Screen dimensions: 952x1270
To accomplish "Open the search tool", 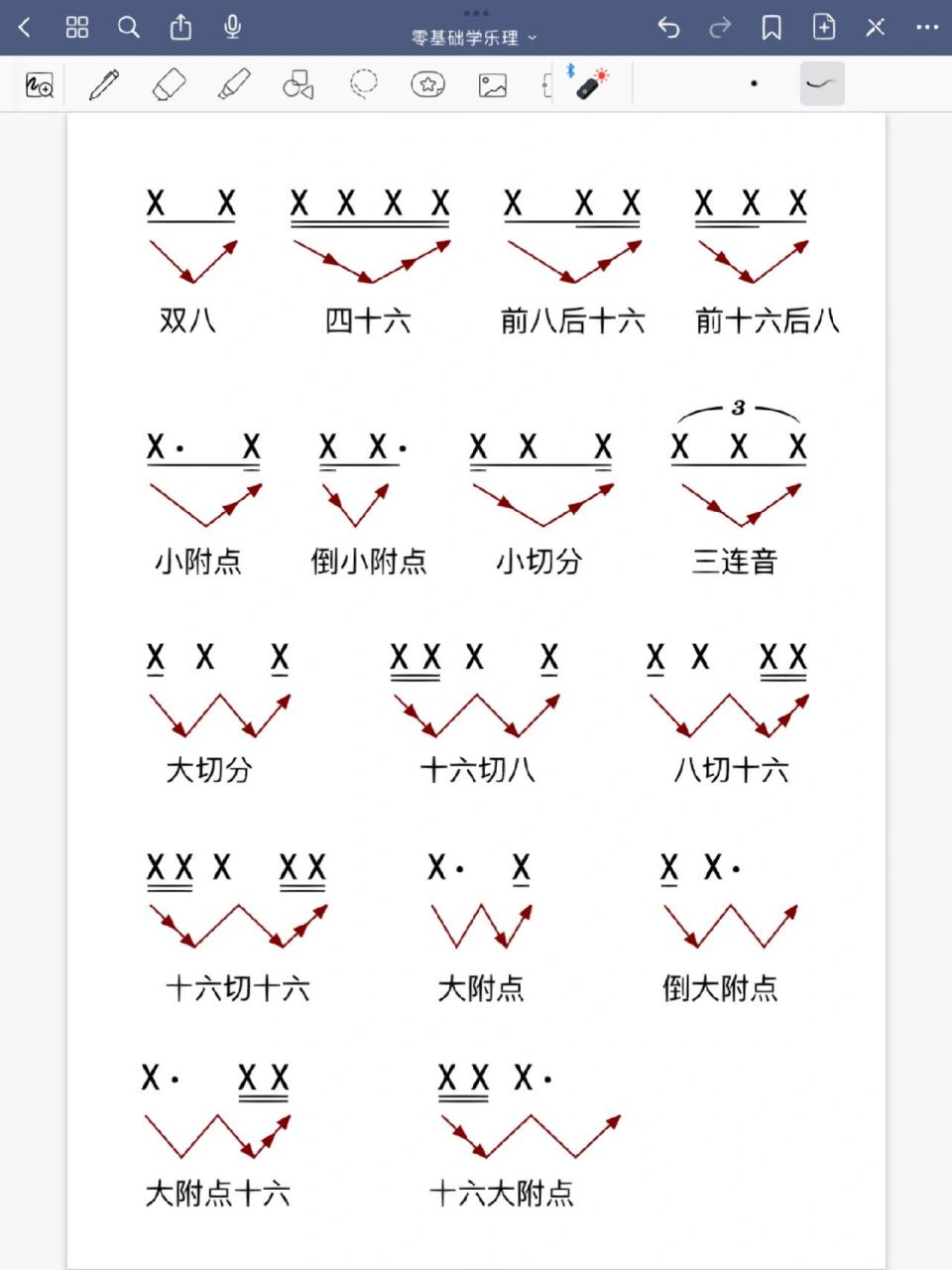I will click(128, 27).
